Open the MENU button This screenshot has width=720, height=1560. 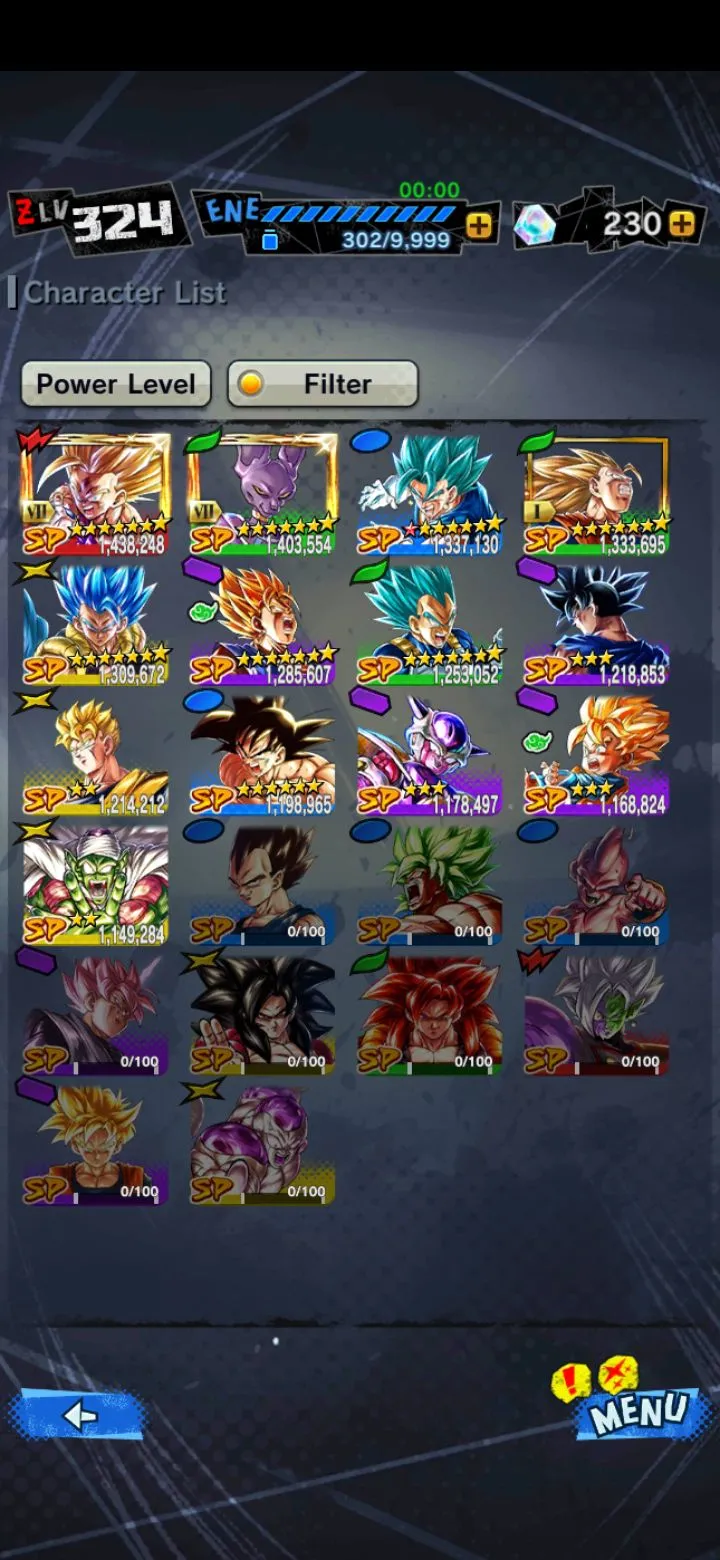[x=638, y=1411]
